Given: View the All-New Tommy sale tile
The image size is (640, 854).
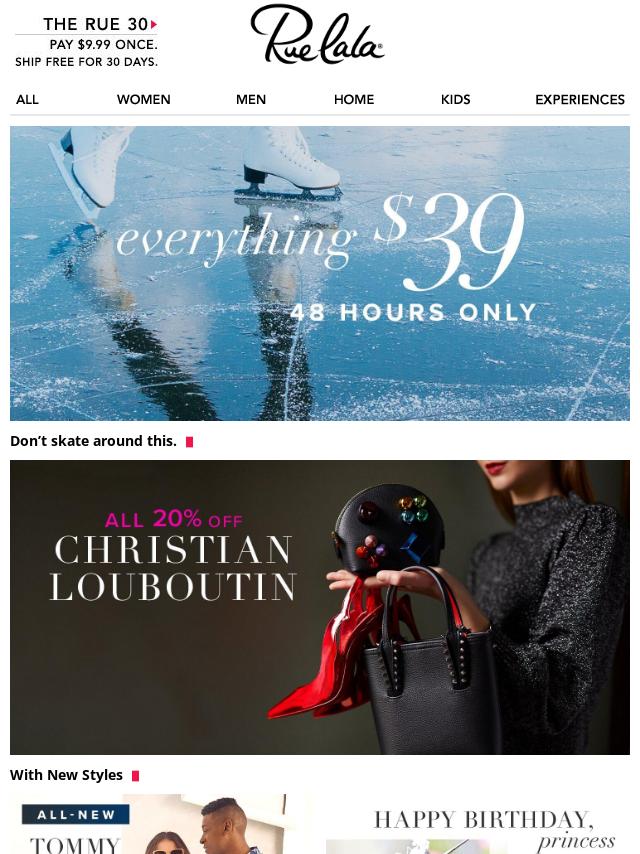Looking at the screenshot, I should click(x=162, y=825).
